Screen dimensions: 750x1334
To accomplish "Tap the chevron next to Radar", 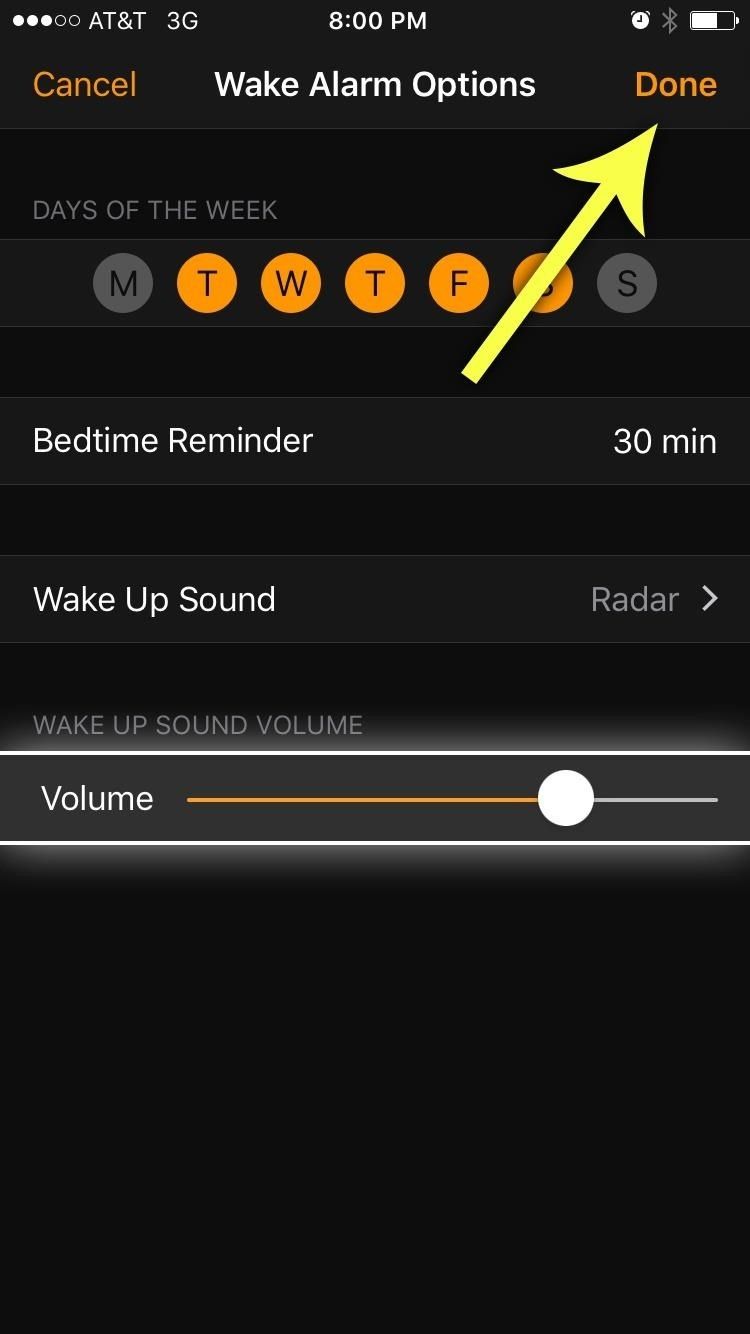I will [710, 599].
